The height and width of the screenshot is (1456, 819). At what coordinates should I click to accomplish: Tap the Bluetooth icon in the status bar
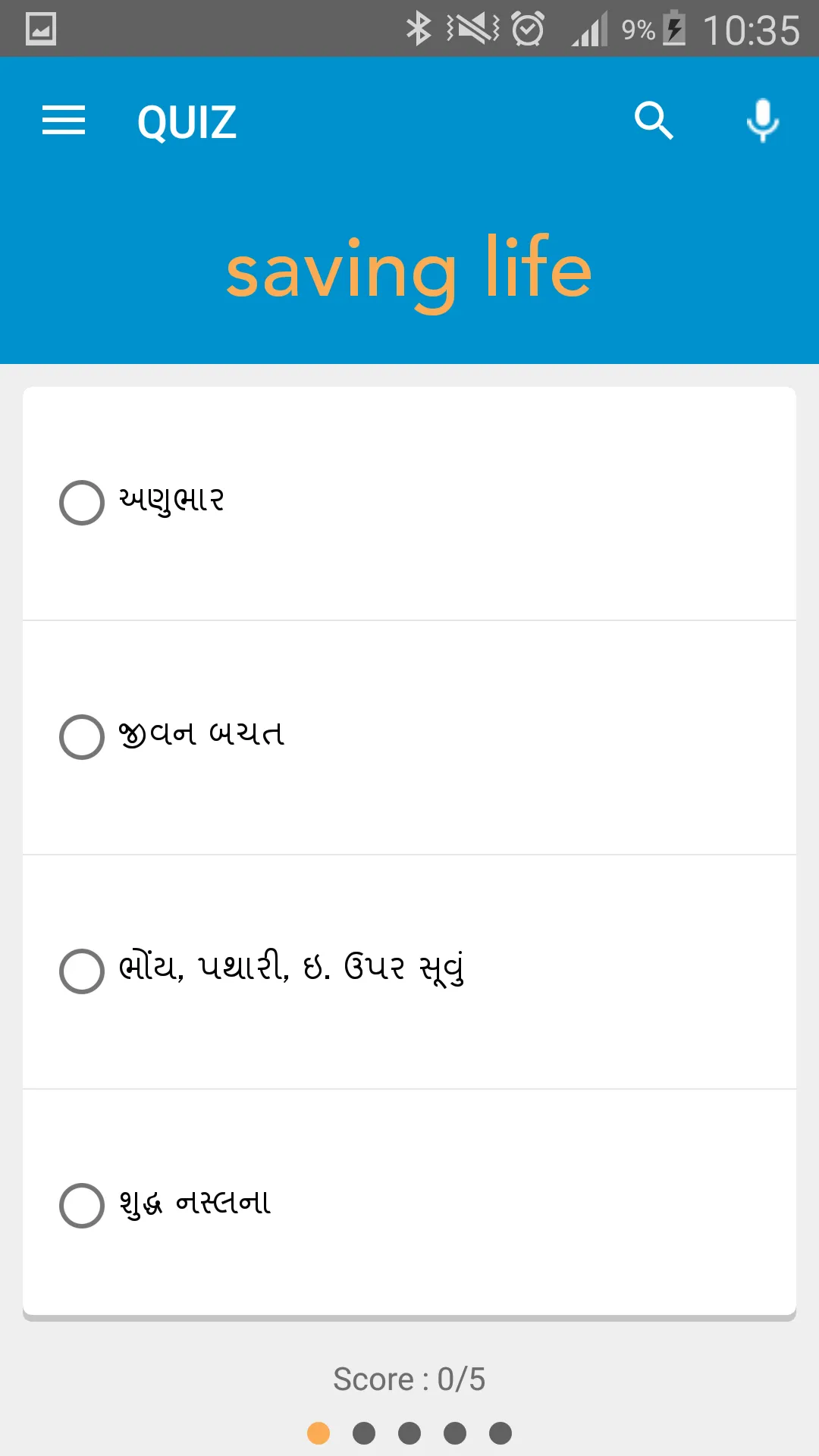pyautogui.click(x=418, y=27)
